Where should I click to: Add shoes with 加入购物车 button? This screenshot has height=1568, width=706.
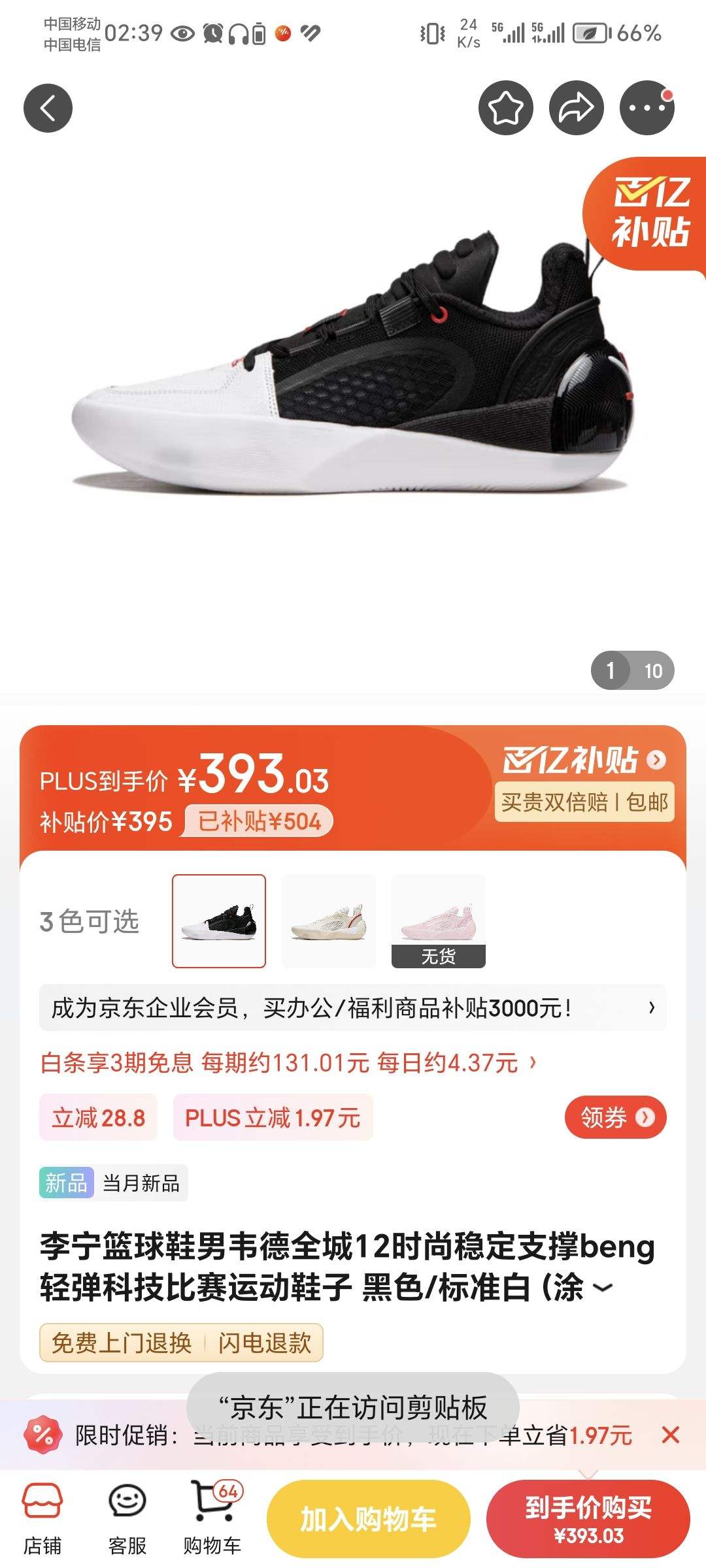[368, 1519]
